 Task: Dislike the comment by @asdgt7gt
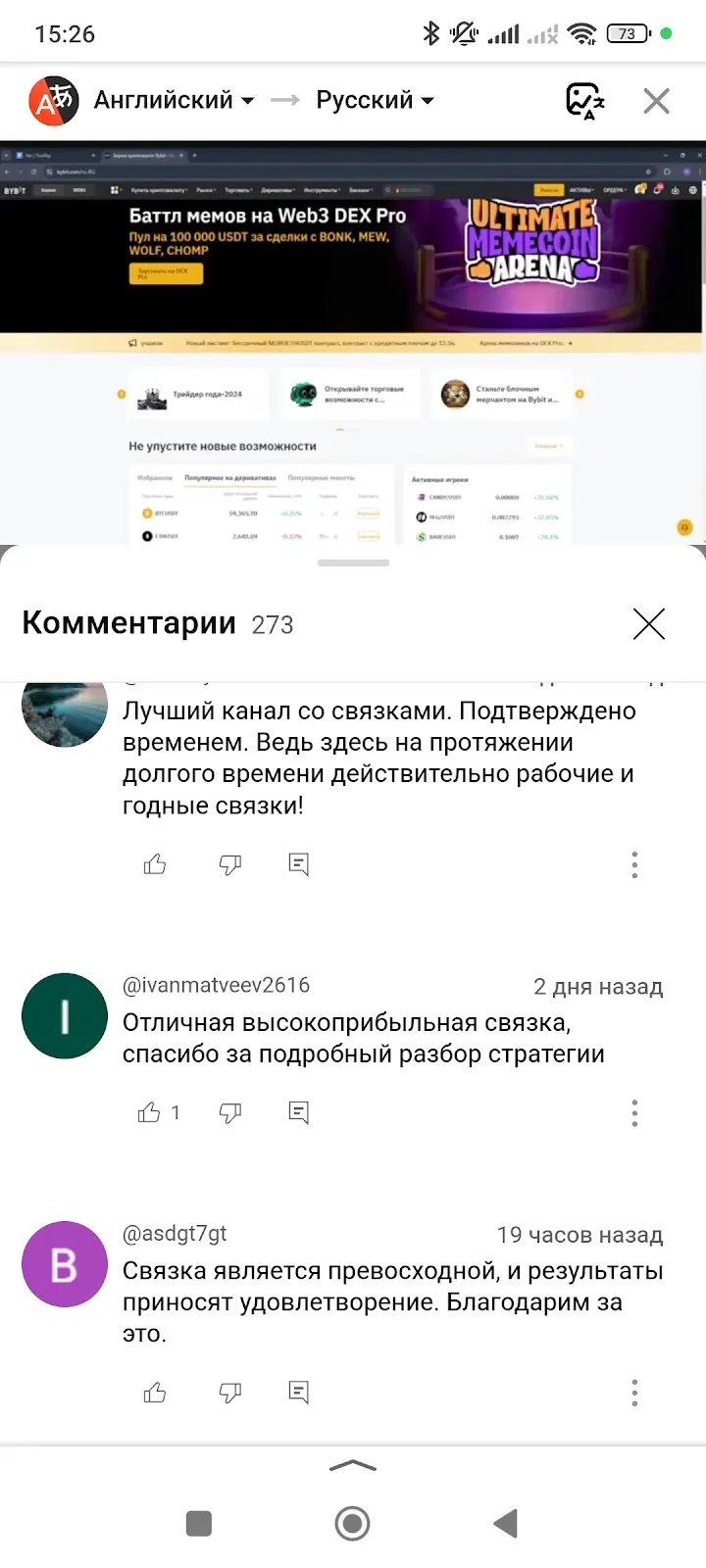(x=229, y=1393)
